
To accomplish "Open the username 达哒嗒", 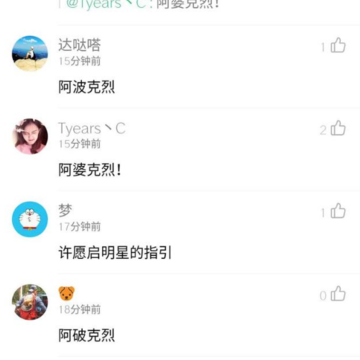I will click(x=79, y=45).
